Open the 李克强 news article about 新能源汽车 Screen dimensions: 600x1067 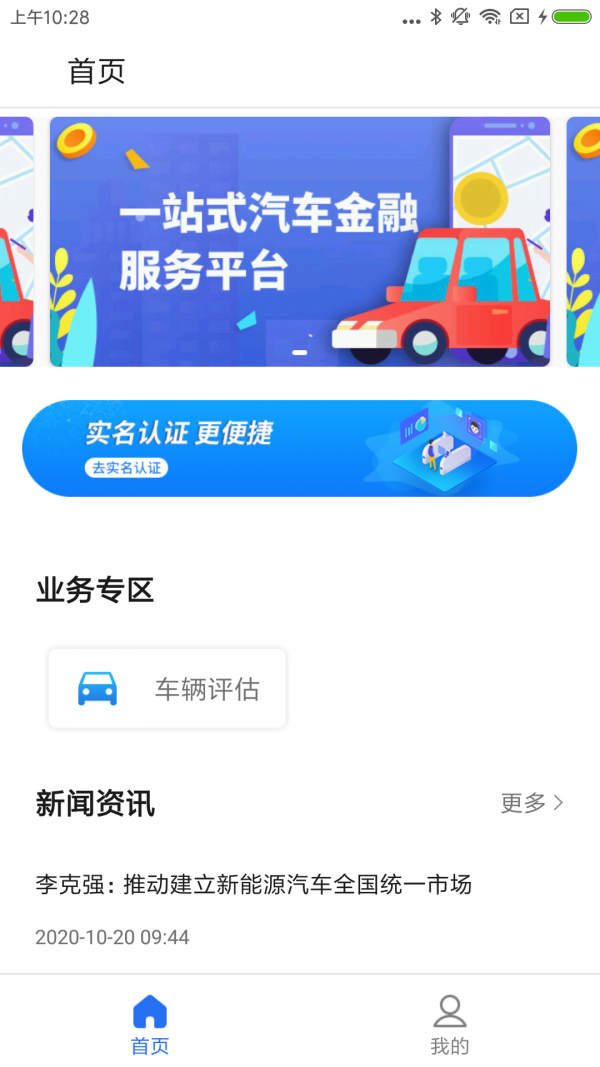pyautogui.click(x=254, y=885)
